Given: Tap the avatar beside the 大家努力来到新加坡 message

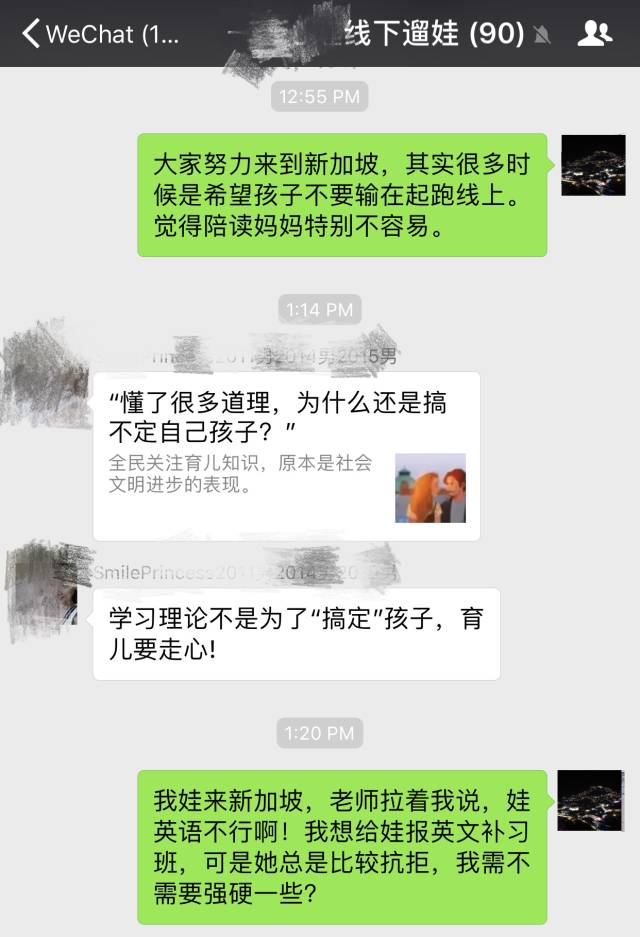Looking at the screenshot, I should [x=593, y=165].
